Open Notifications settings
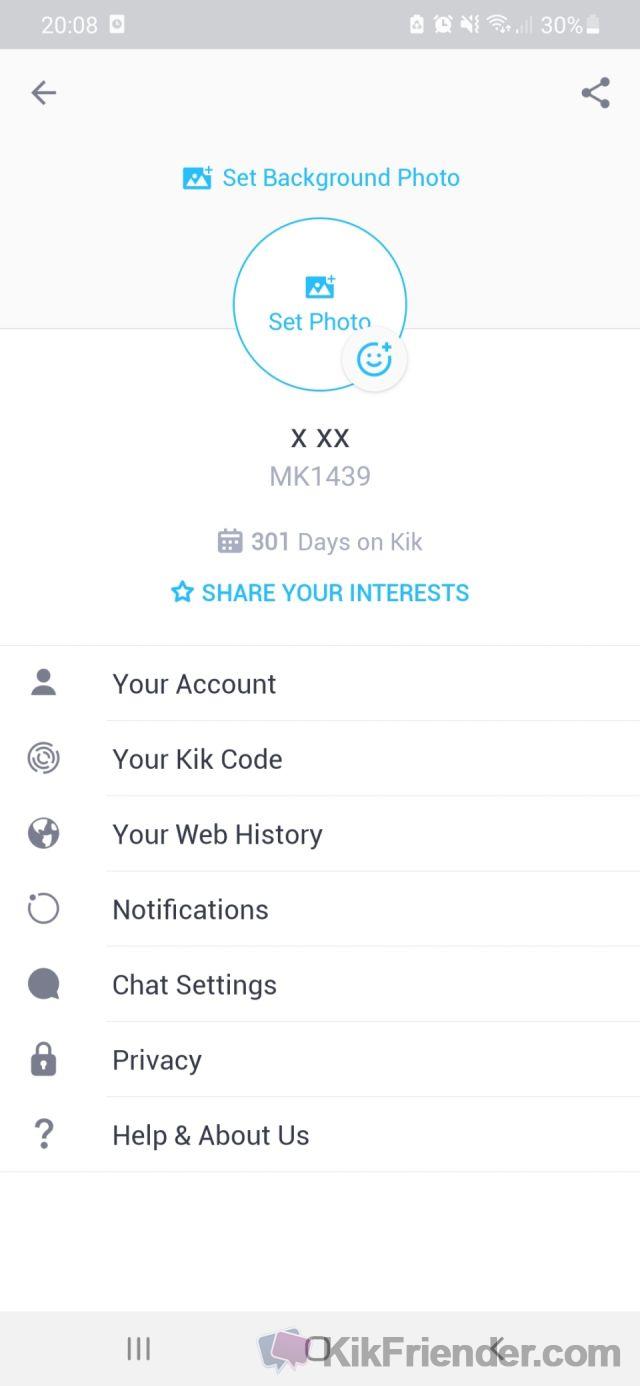 pyautogui.click(x=320, y=909)
